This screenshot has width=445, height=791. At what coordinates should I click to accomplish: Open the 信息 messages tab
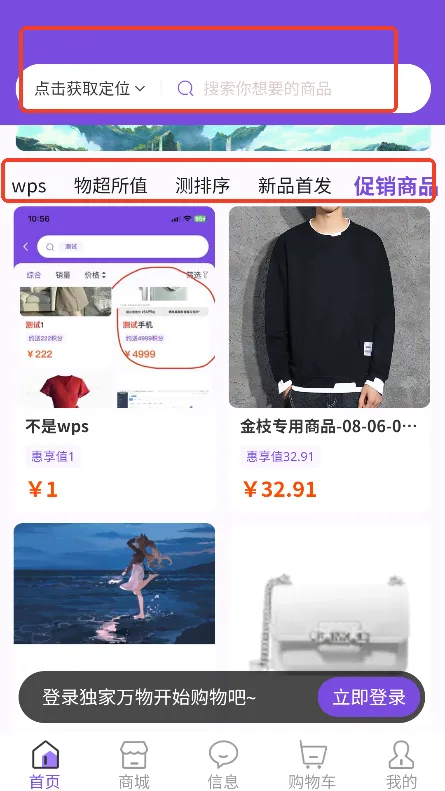(x=222, y=764)
